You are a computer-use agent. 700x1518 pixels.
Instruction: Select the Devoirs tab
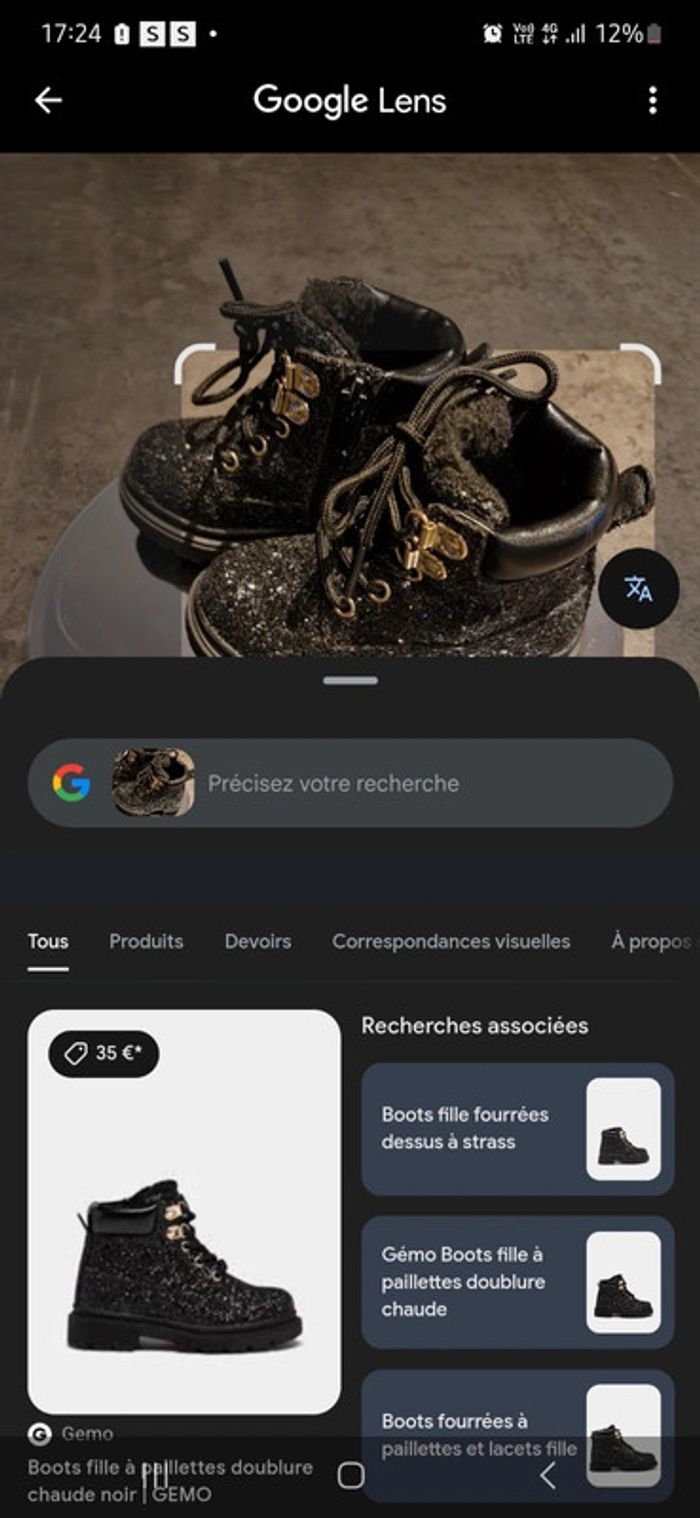tap(258, 941)
